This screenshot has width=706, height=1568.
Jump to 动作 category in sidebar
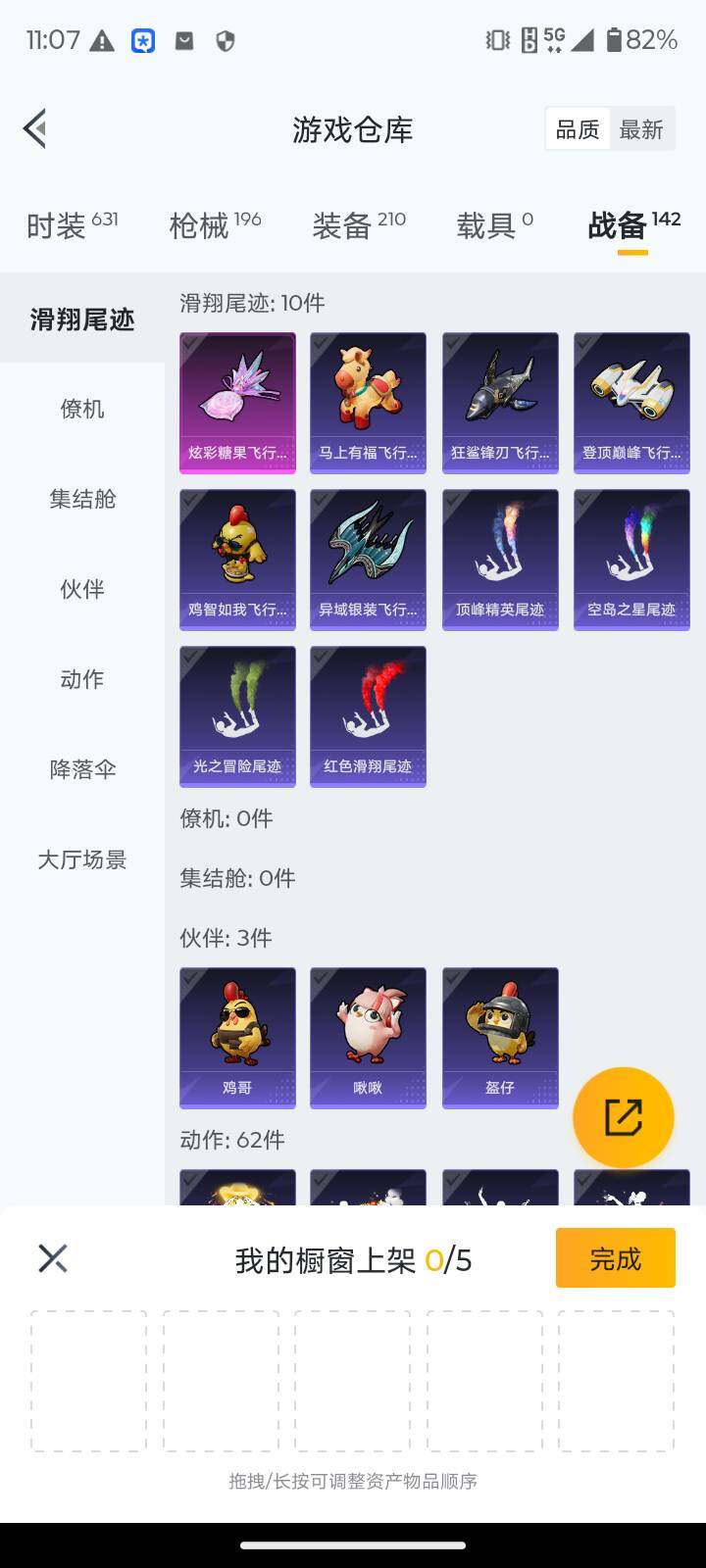[x=82, y=679]
